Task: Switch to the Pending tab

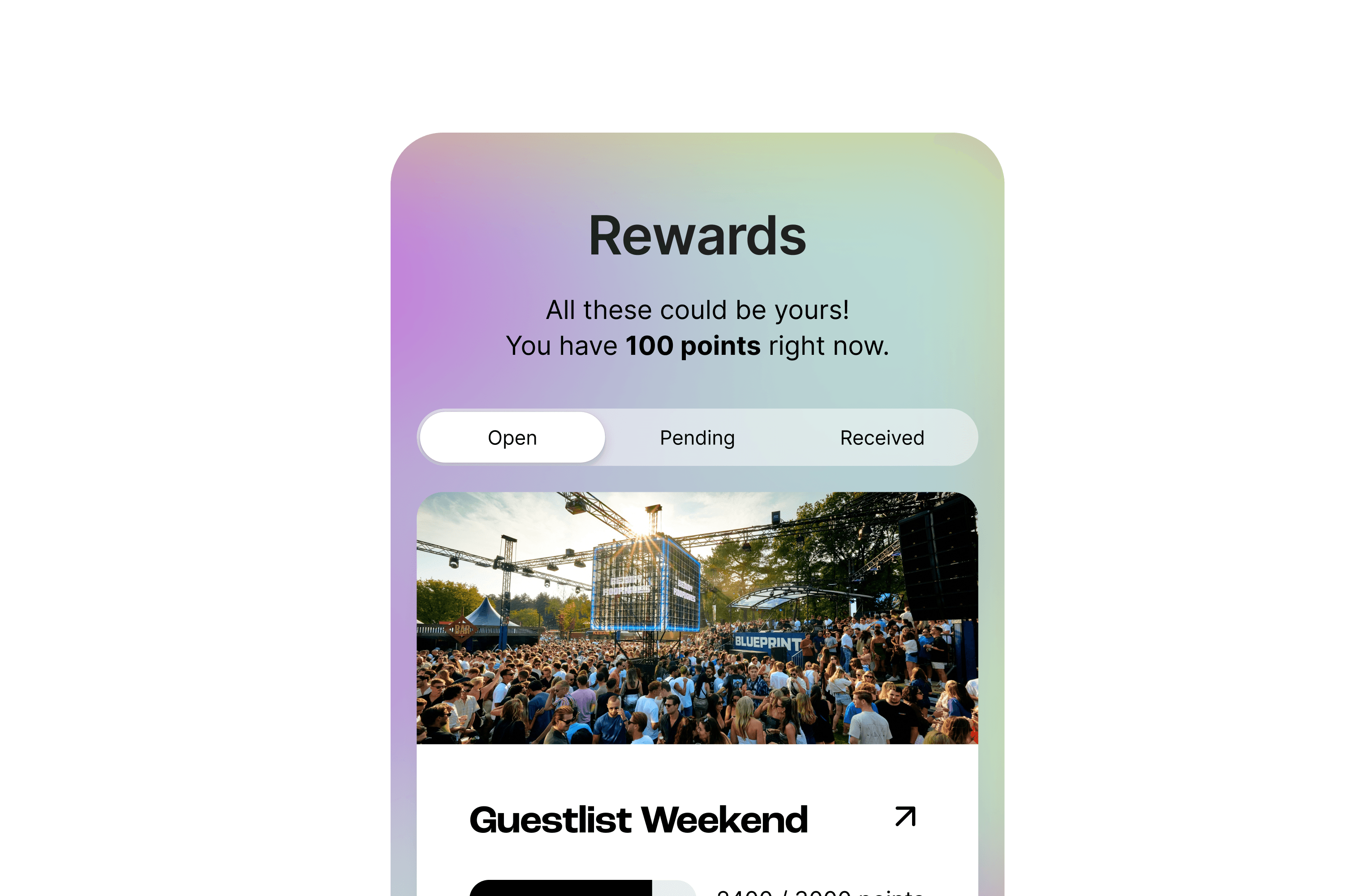Action: (x=697, y=438)
